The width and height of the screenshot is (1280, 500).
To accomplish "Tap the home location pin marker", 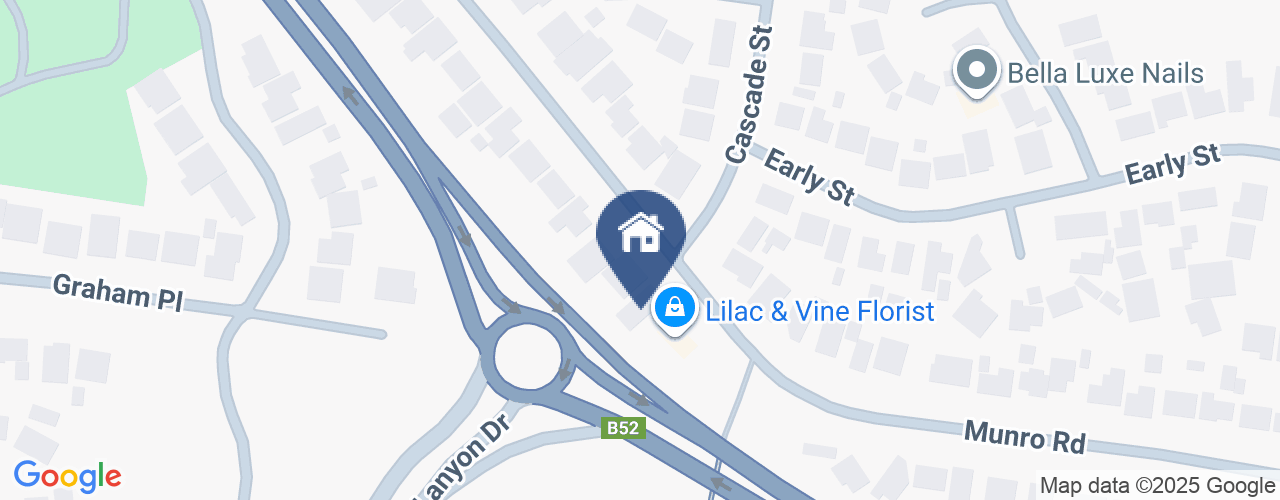I will coord(641,238).
